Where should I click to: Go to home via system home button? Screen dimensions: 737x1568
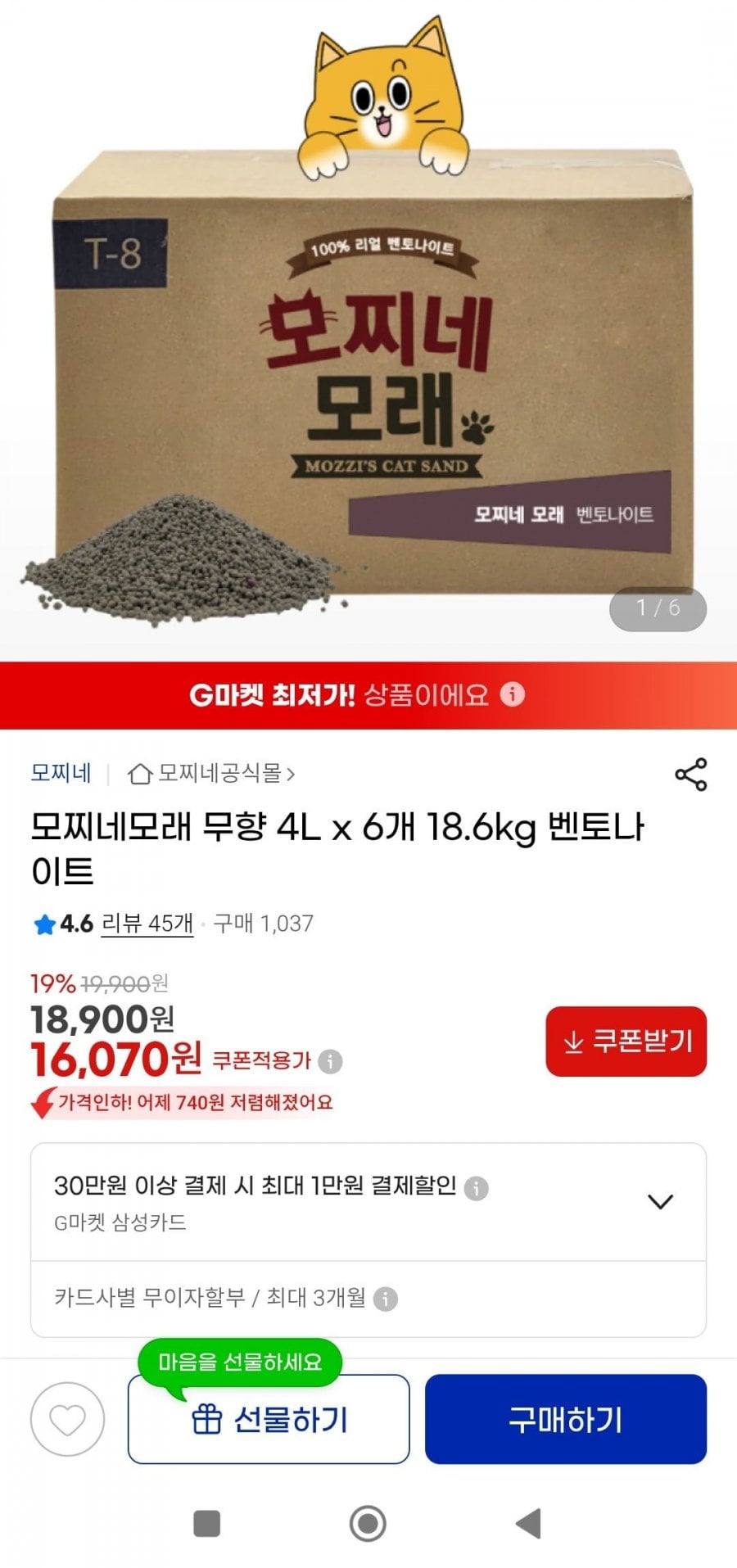coord(368,1524)
